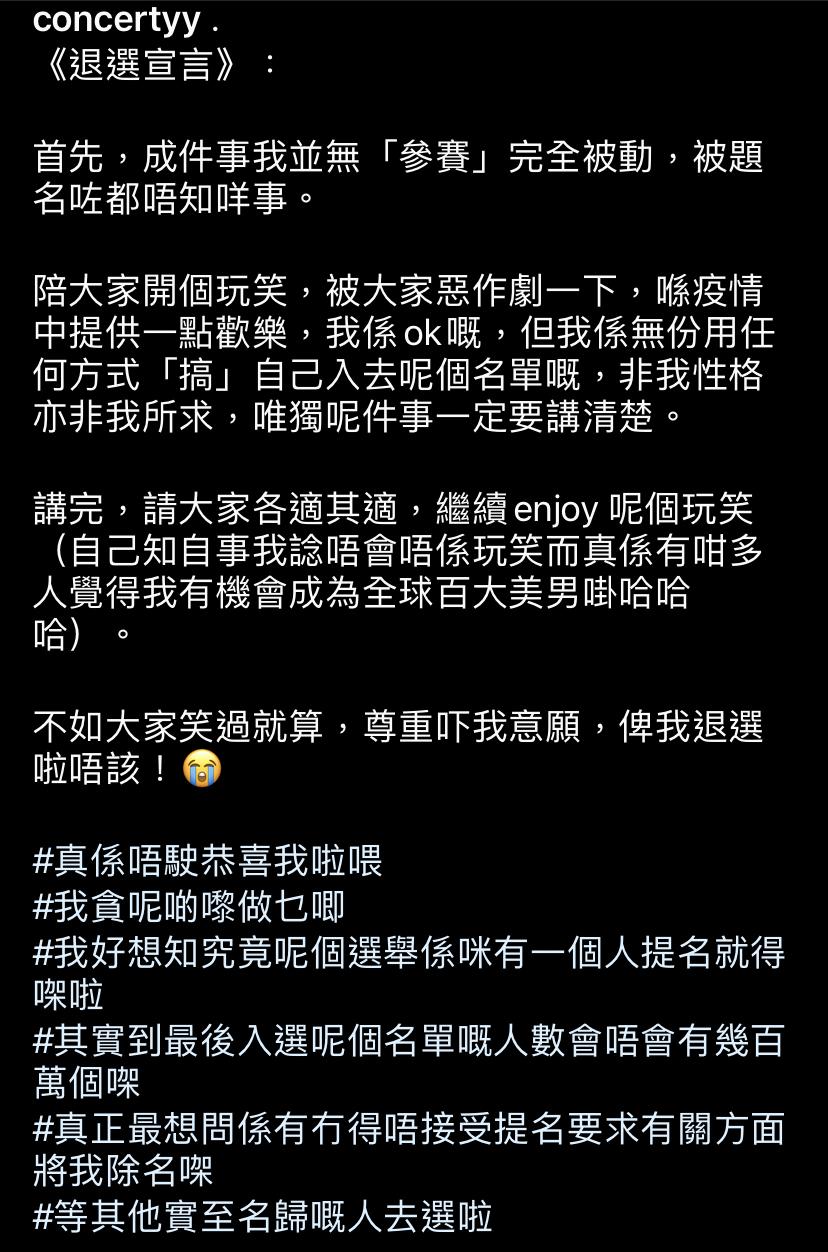Open hashtag #我貪呢啲嚟做乜唧
This screenshot has width=828, height=1252.
click(189, 906)
